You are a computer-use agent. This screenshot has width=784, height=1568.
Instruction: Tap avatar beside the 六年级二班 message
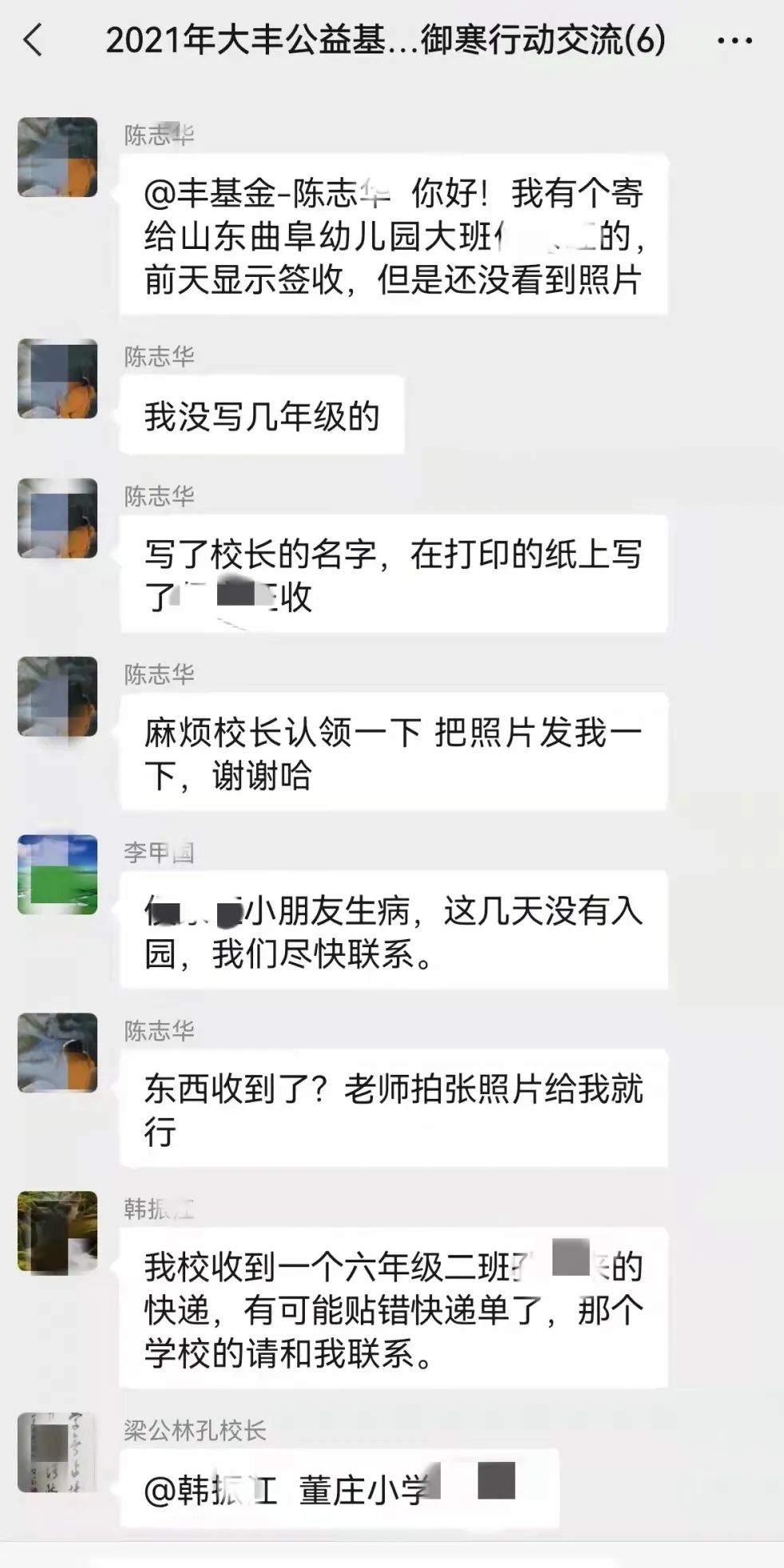click(x=57, y=1230)
